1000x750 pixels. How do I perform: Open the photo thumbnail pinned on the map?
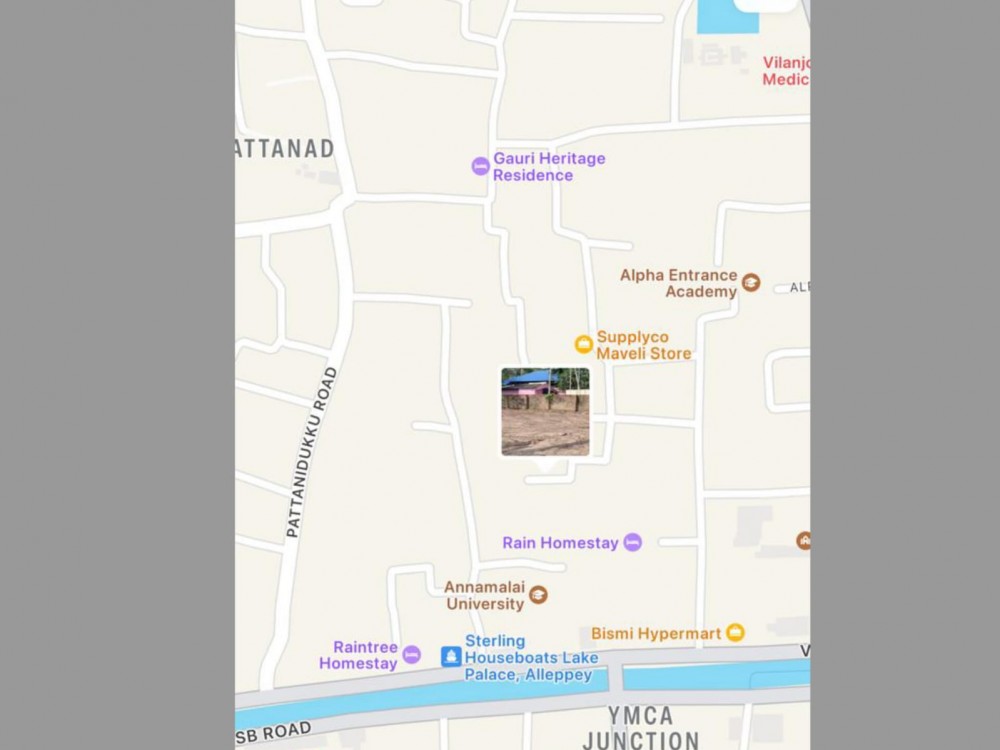pyautogui.click(x=545, y=412)
